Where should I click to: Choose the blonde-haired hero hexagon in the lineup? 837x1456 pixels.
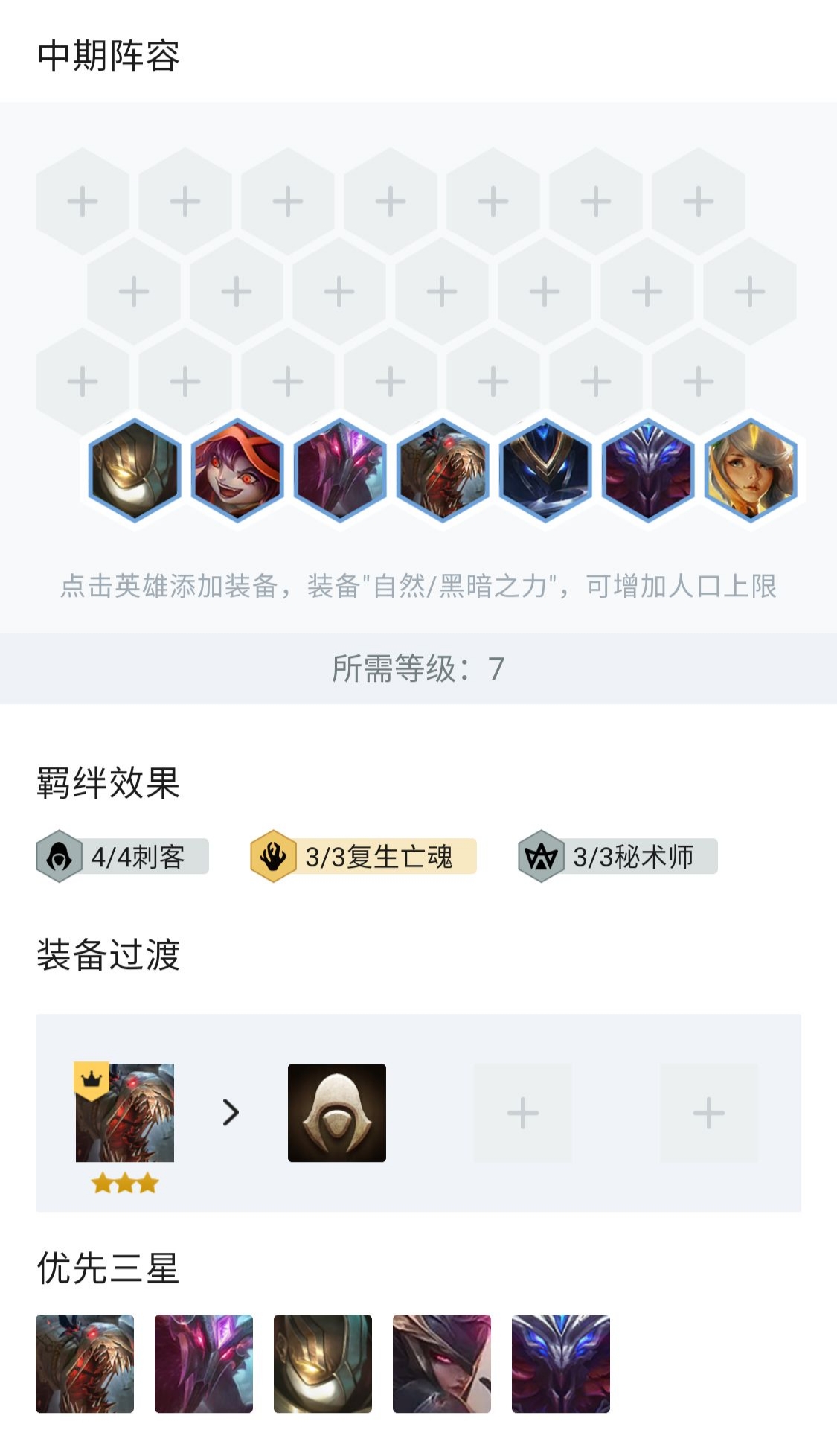coord(751,470)
